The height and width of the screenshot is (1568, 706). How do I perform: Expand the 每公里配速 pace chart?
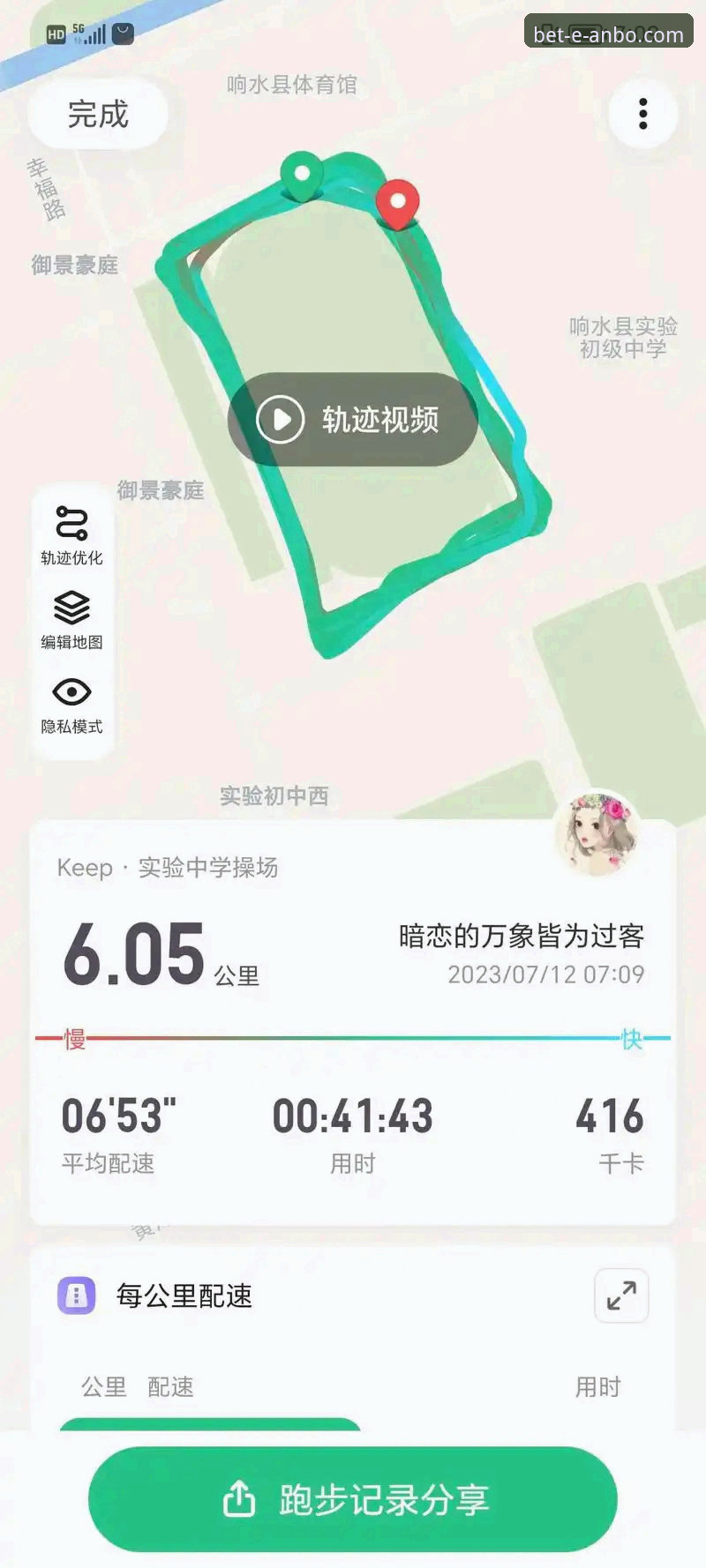621,1295
